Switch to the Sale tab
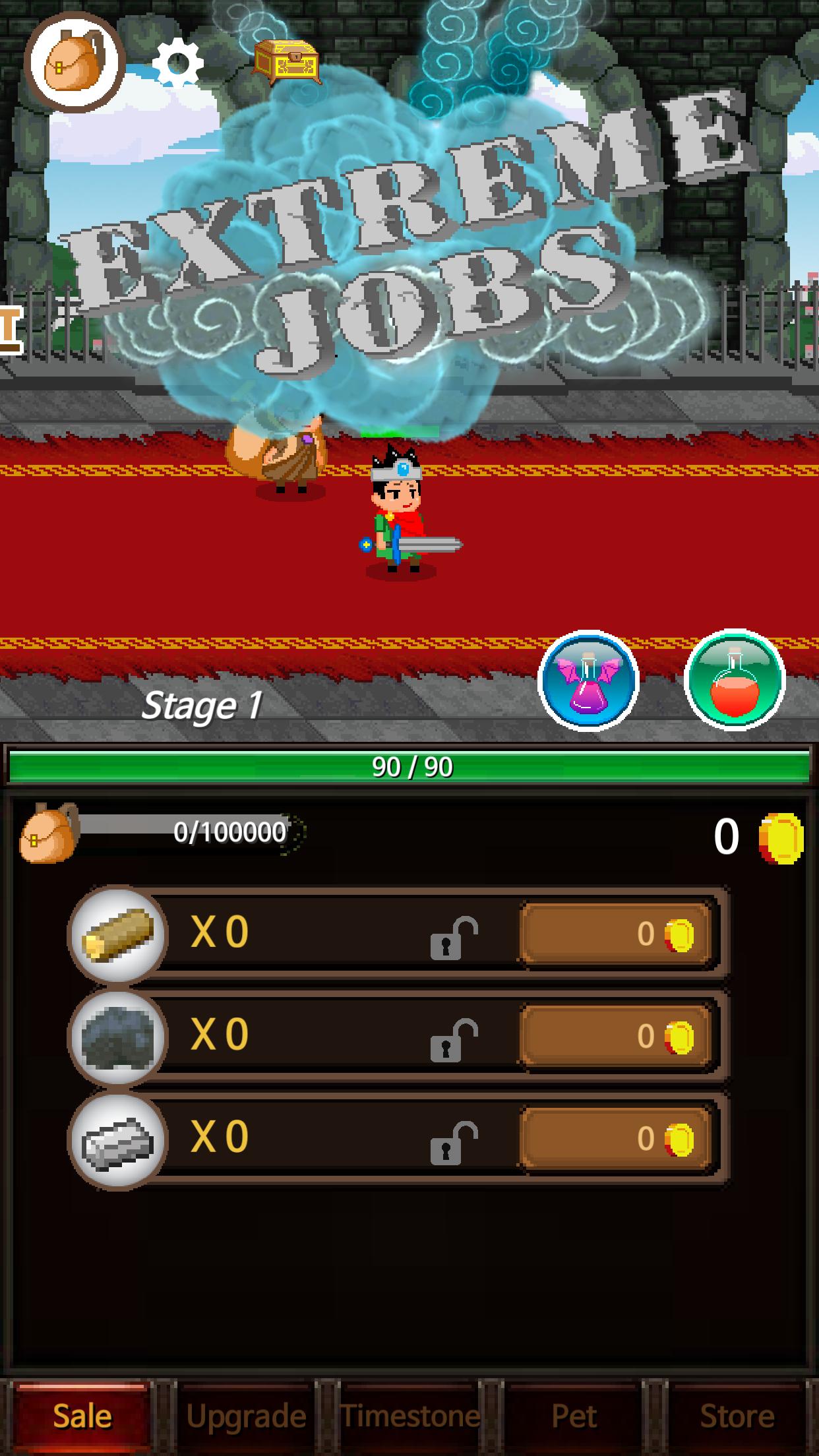819x1456 pixels. click(x=82, y=1415)
